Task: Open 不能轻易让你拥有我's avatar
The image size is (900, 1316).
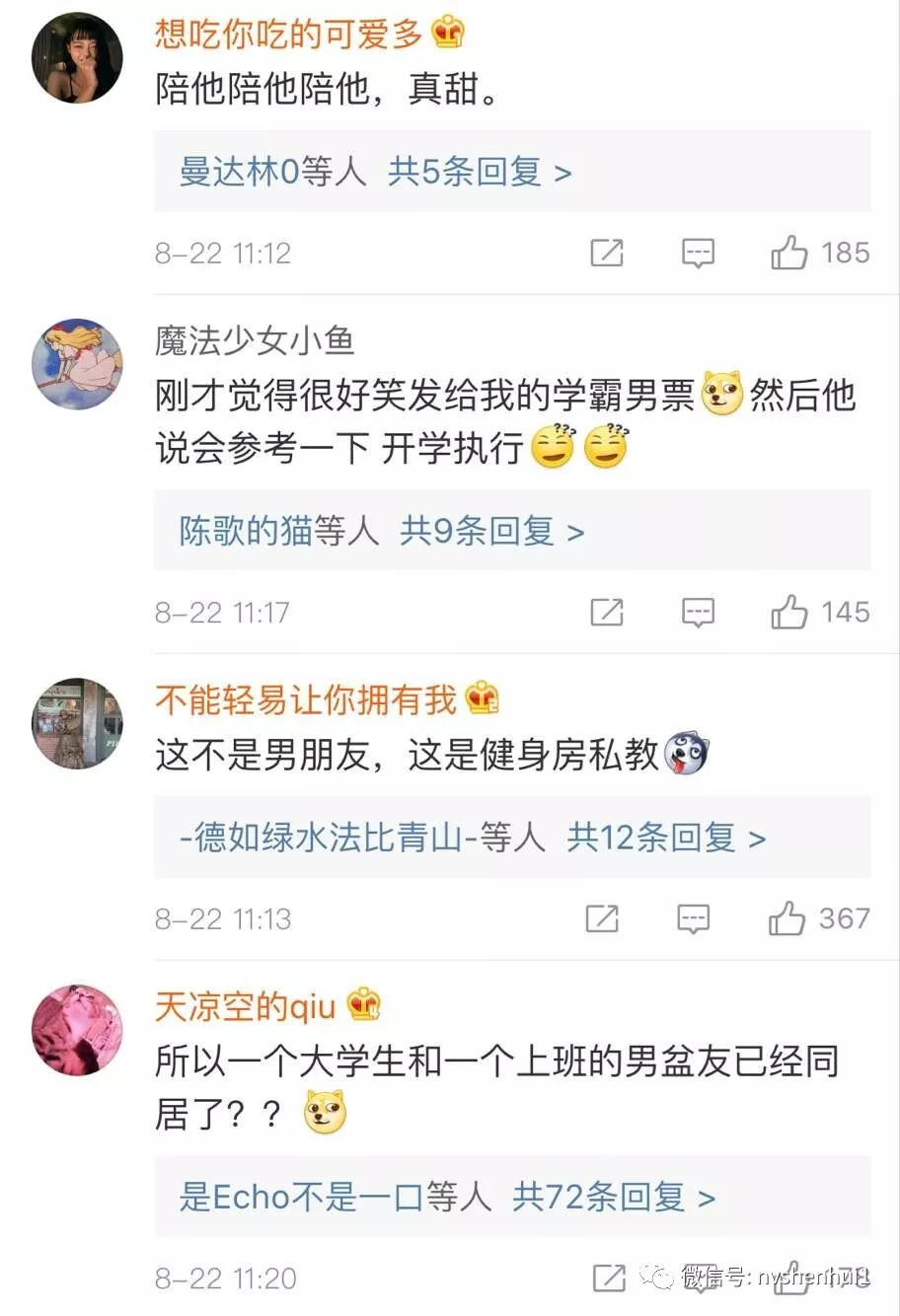Action: [77, 723]
